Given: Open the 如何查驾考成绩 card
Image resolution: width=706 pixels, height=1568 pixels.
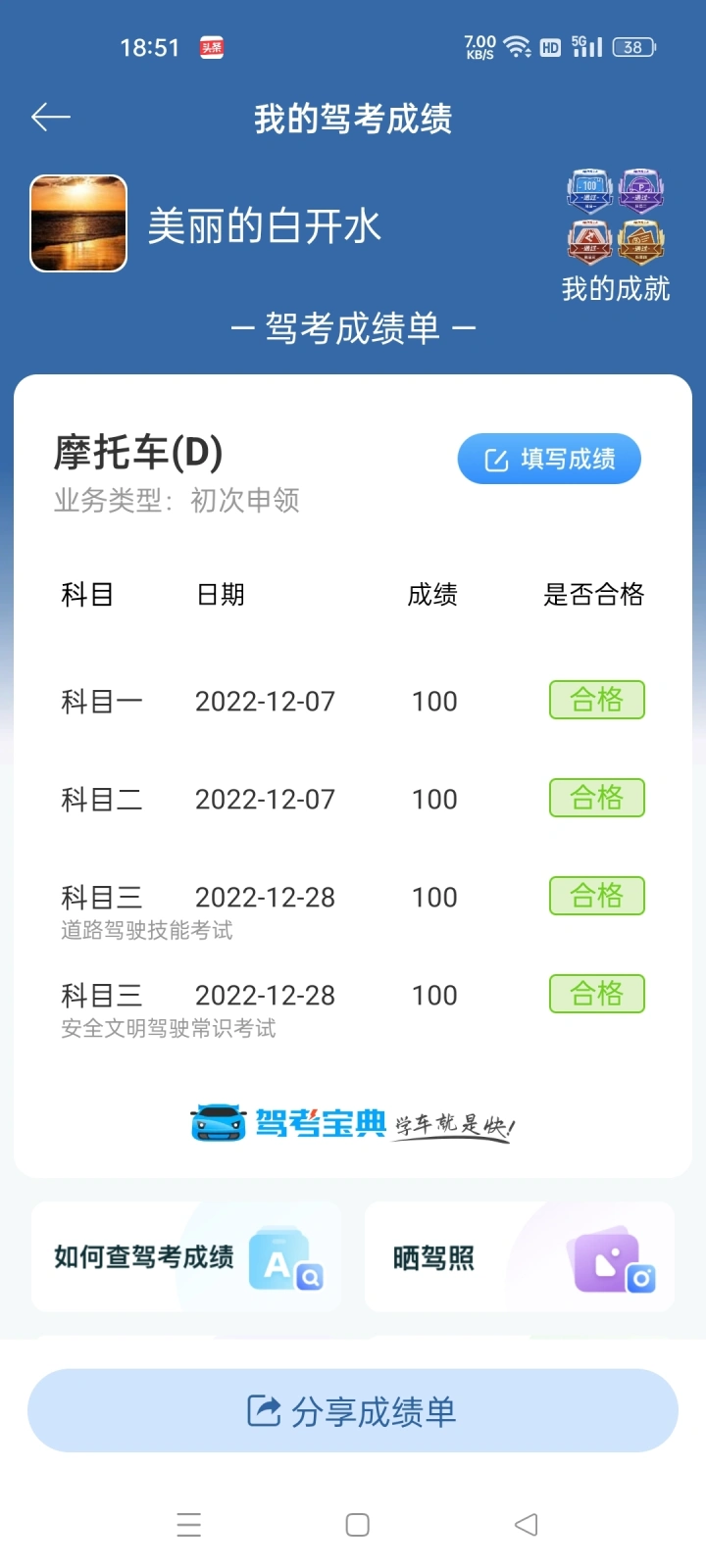Looking at the screenshot, I should tap(186, 1257).
